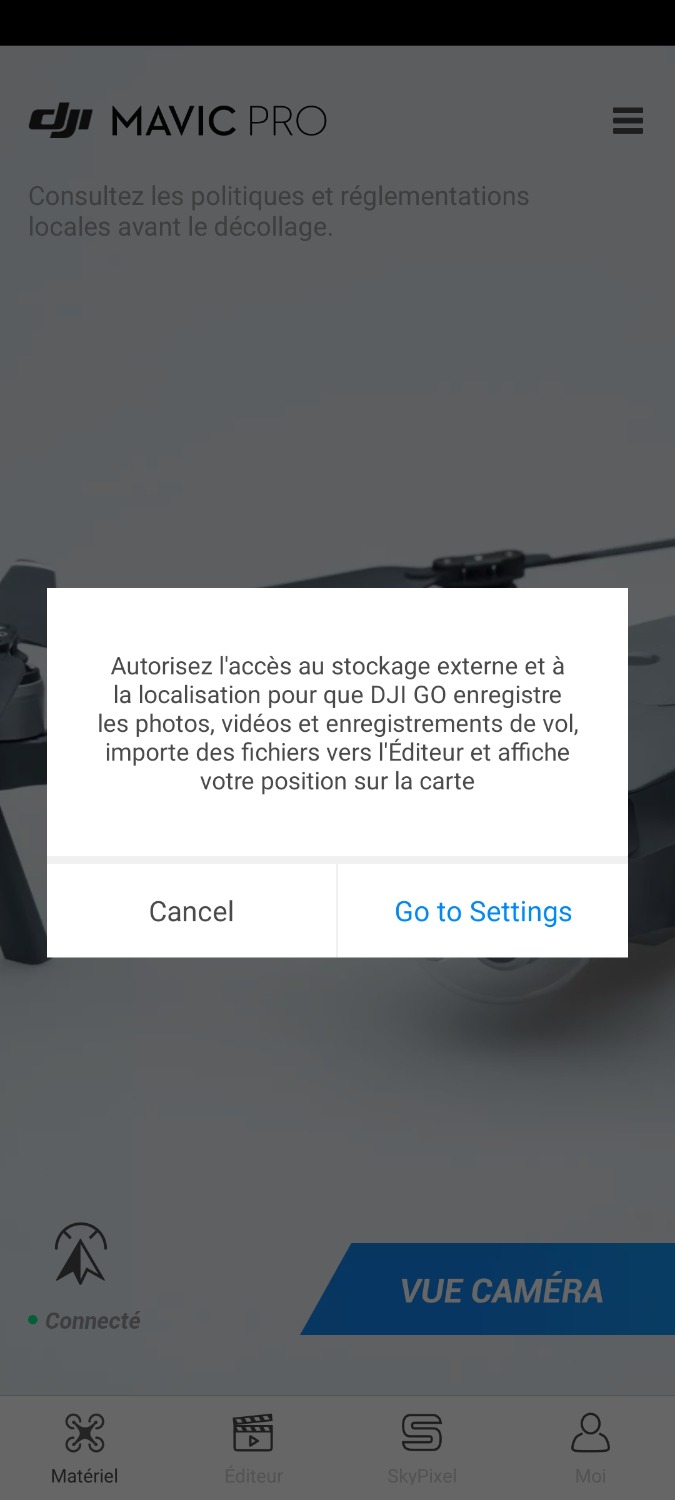Cancel the permission dialog
Image resolution: width=675 pixels, height=1500 pixels.
pyautogui.click(x=191, y=911)
